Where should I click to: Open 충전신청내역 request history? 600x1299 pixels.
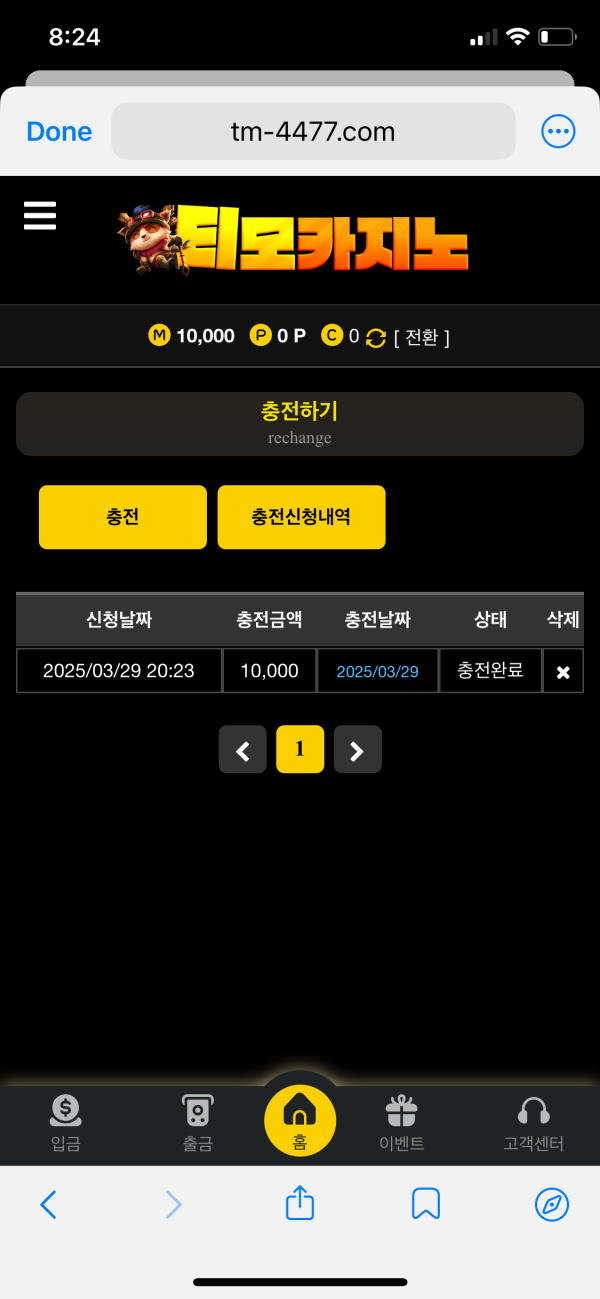[x=301, y=517]
